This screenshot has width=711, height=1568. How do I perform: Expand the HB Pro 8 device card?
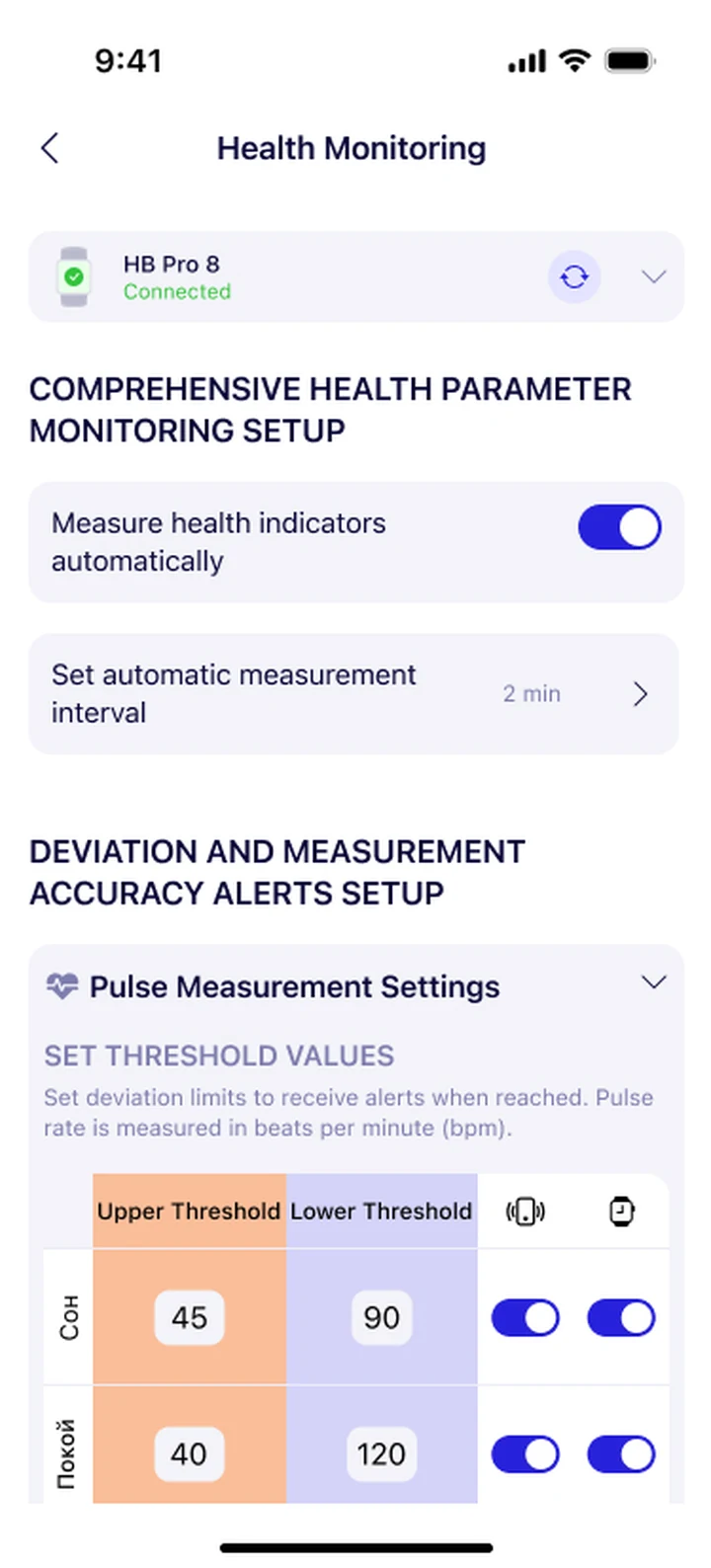pyautogui.click(x=654, y=276)
